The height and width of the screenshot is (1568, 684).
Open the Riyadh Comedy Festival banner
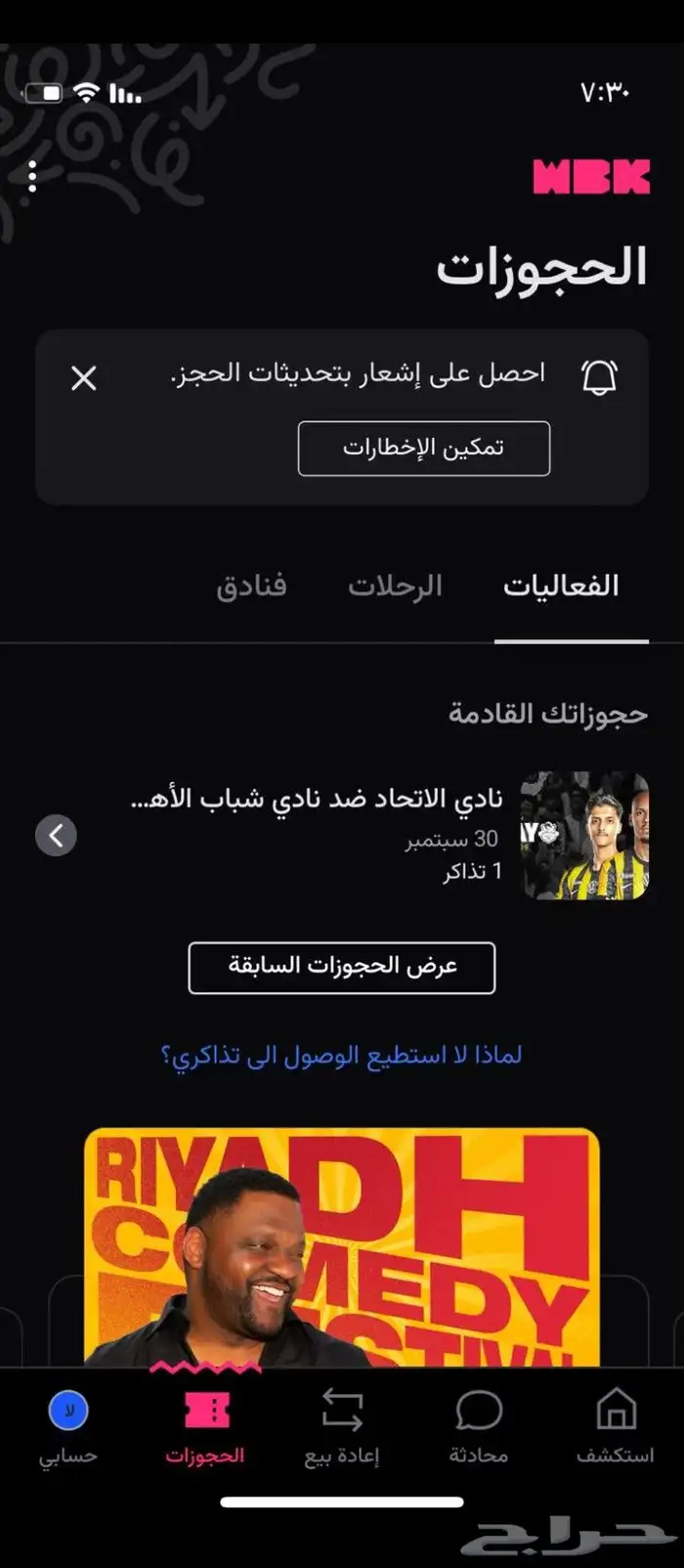click(x=342, y=1247)
